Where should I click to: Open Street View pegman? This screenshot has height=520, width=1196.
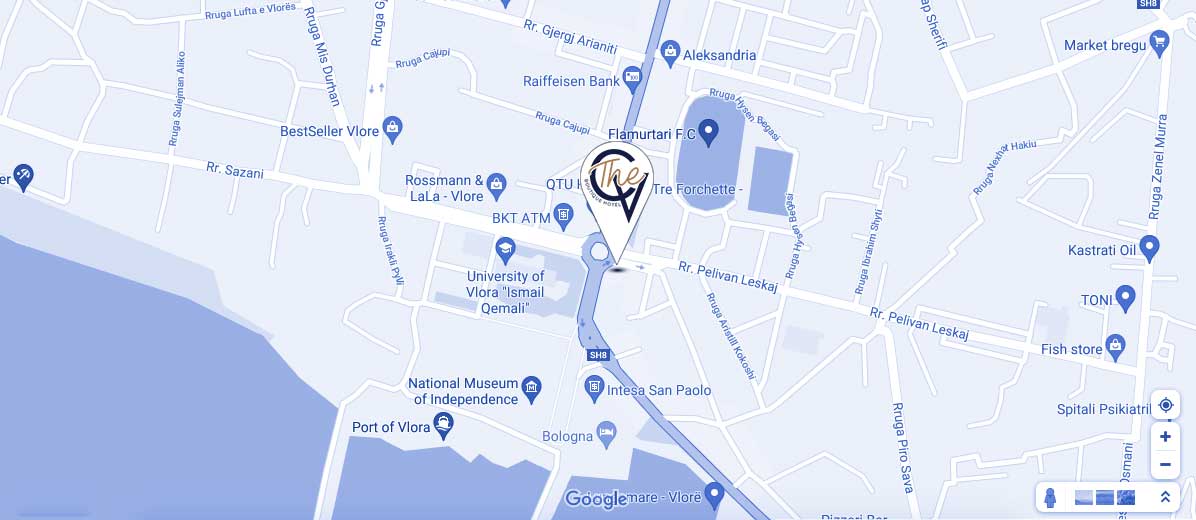1050,497
